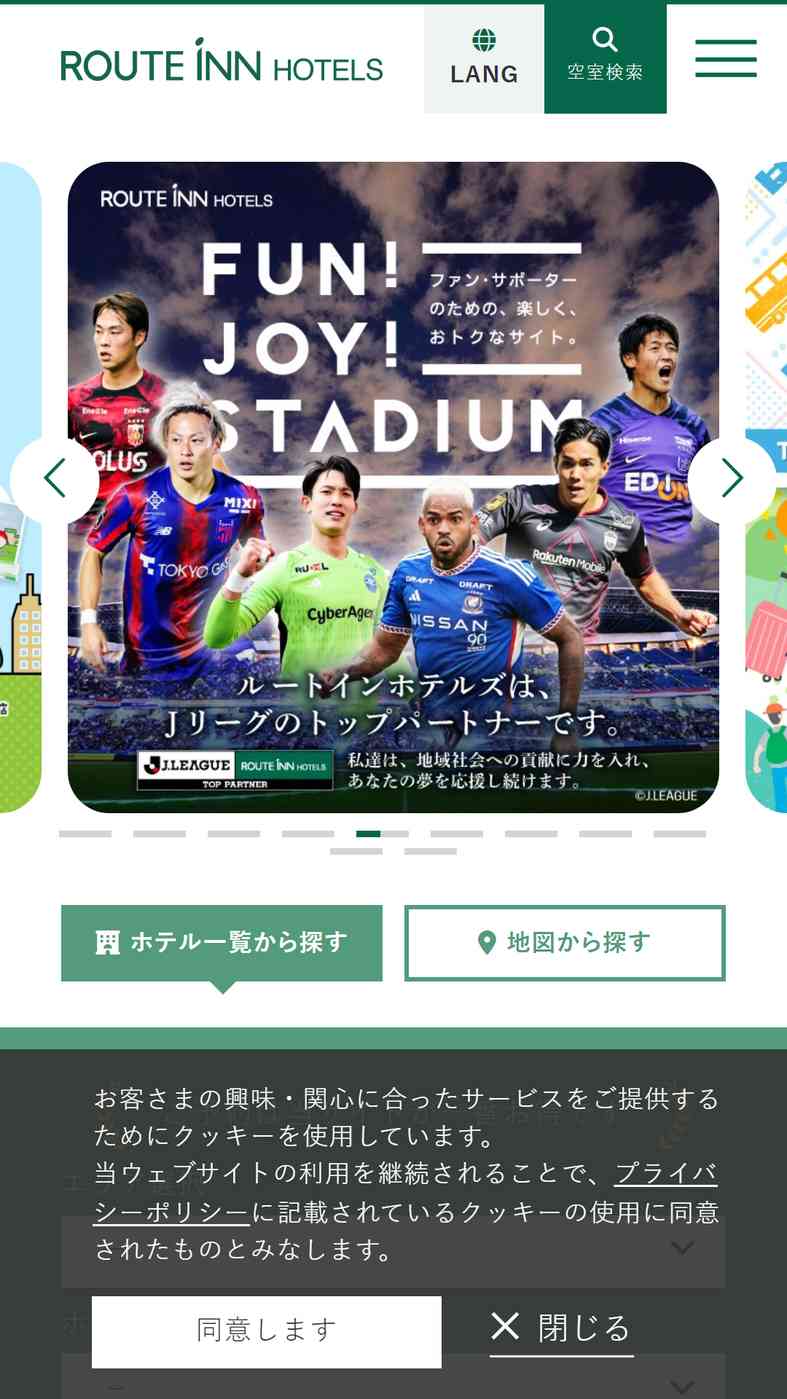Show the previous carousel banner
Viewport: 787px width, 1399px height.
[x=55, y=479]
